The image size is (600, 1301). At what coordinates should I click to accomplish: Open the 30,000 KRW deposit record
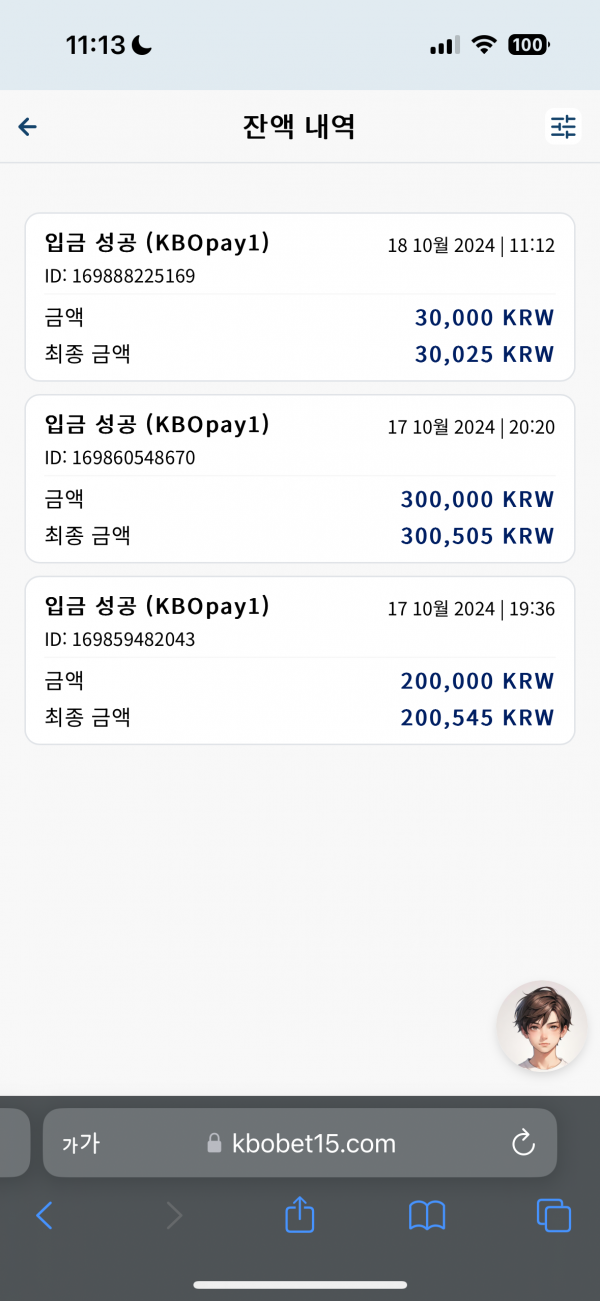click(300, 297)
